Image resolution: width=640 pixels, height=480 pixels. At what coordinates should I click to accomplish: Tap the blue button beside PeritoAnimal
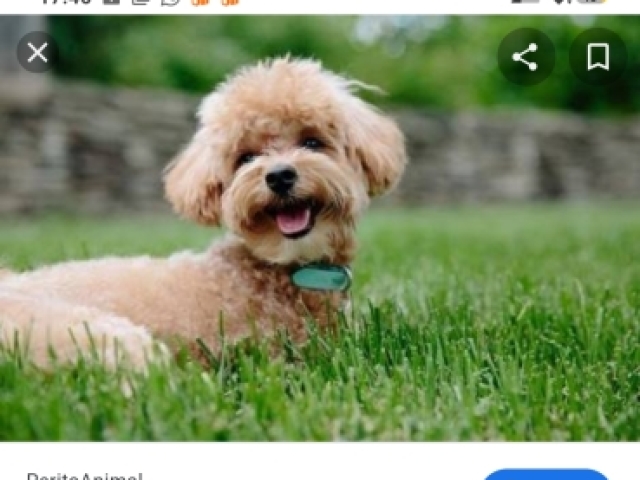click(546, 475)
